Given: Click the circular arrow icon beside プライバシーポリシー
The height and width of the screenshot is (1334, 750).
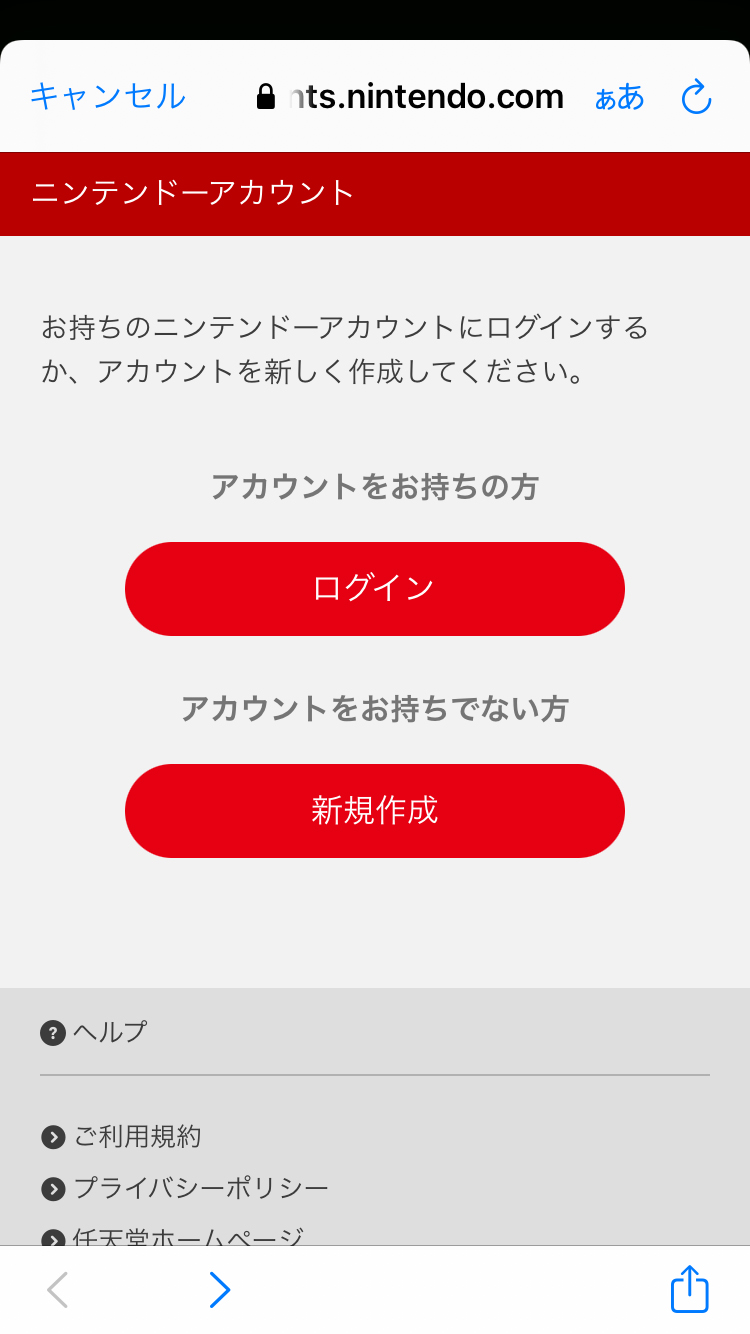Looking at the screenshot, I should (50, 1189).
